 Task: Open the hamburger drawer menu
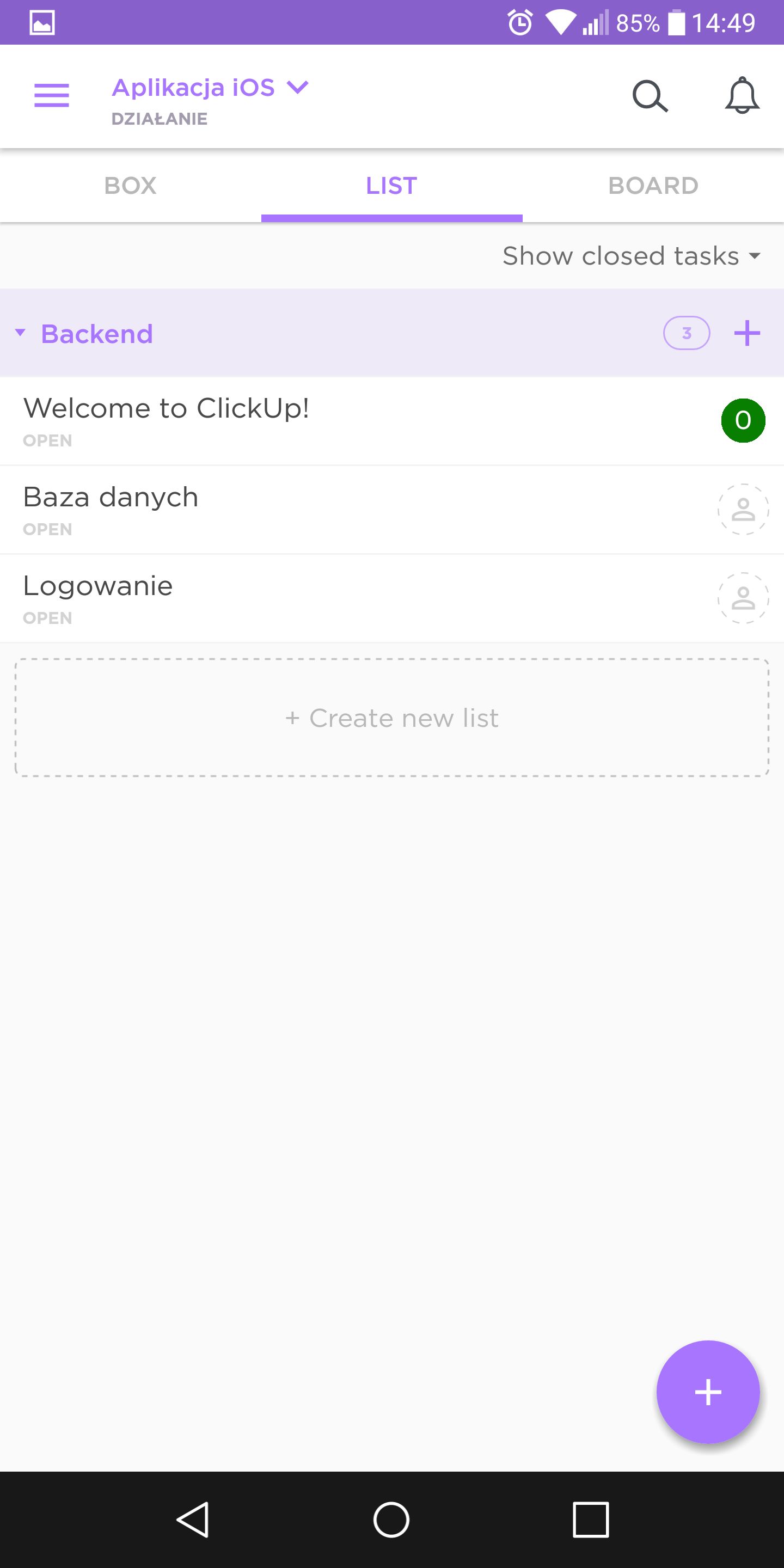[x=52, y=96]
